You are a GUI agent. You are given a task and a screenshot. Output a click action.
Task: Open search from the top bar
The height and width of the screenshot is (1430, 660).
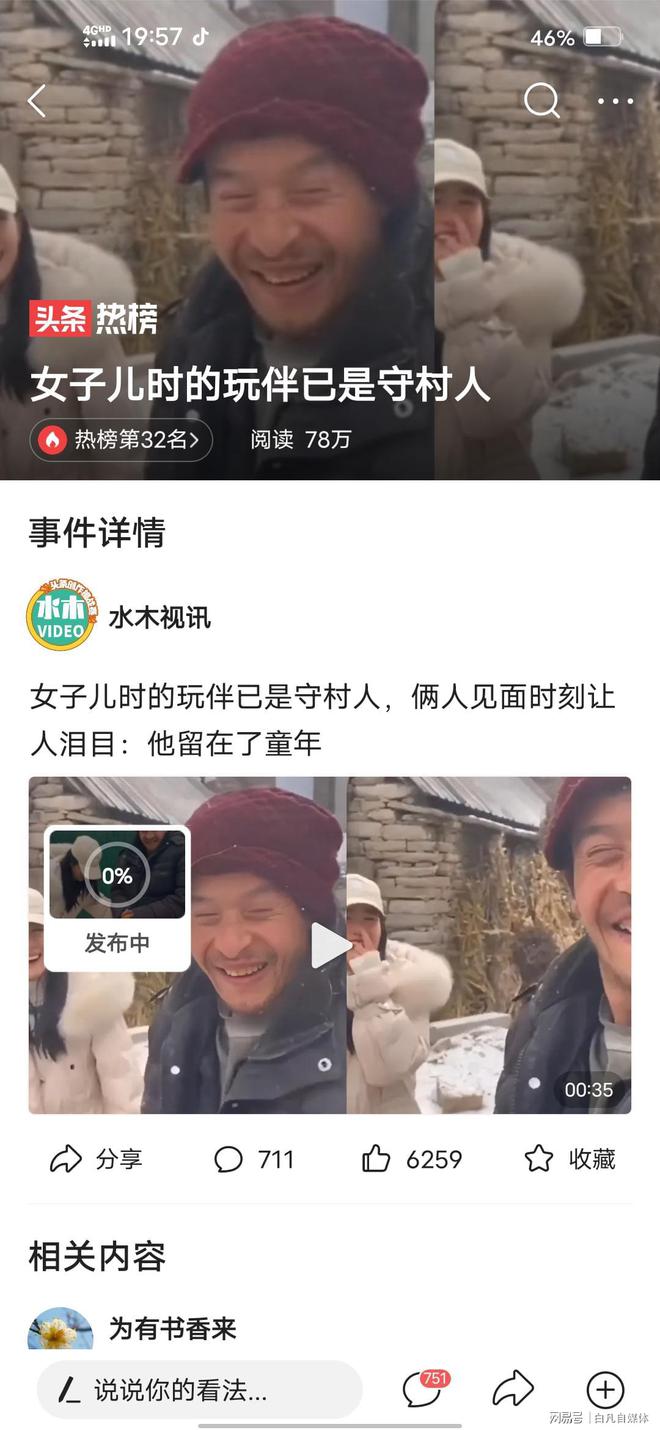click(541, 101)
